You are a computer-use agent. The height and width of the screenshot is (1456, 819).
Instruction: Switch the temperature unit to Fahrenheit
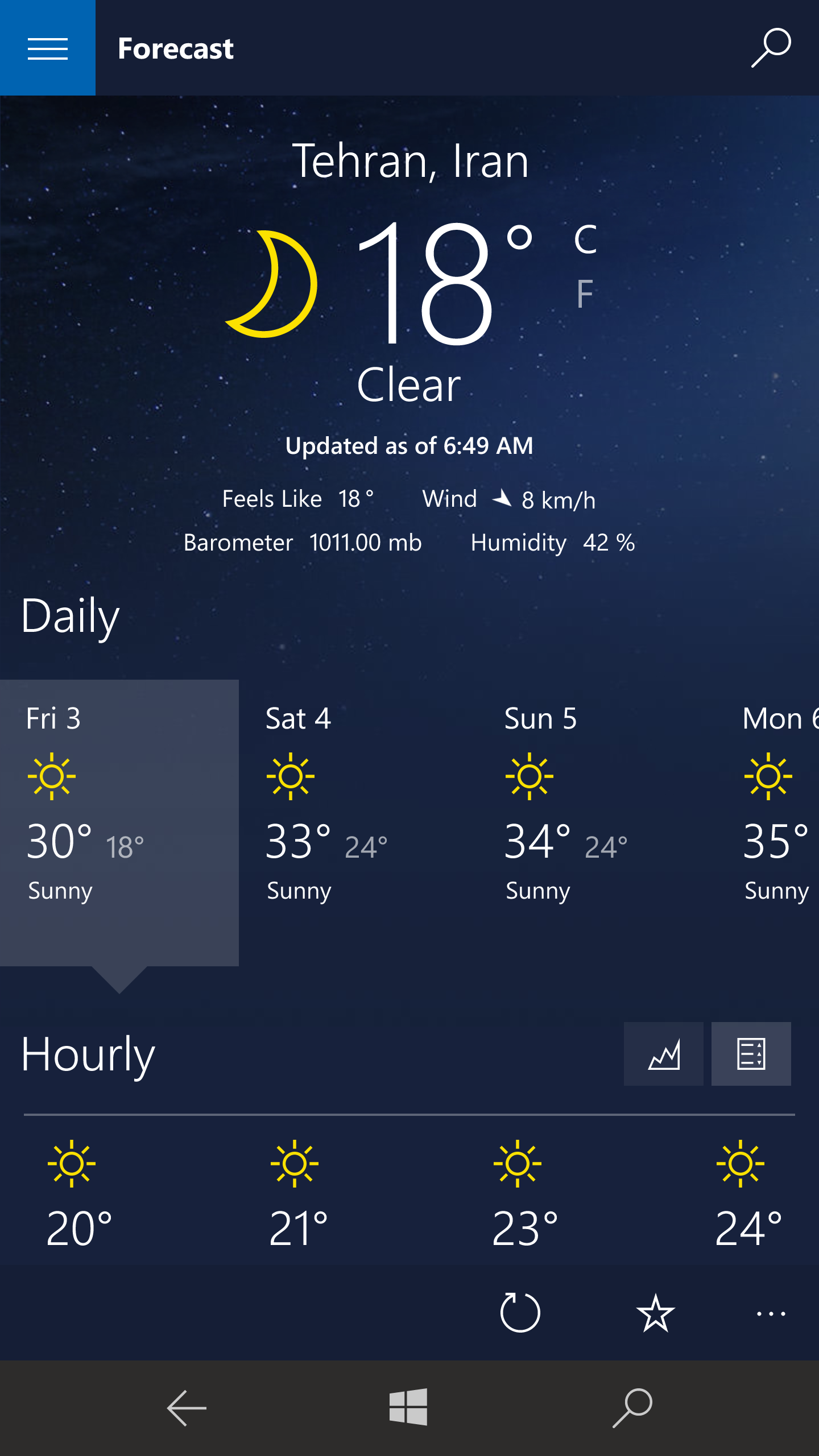coord(585,293)
